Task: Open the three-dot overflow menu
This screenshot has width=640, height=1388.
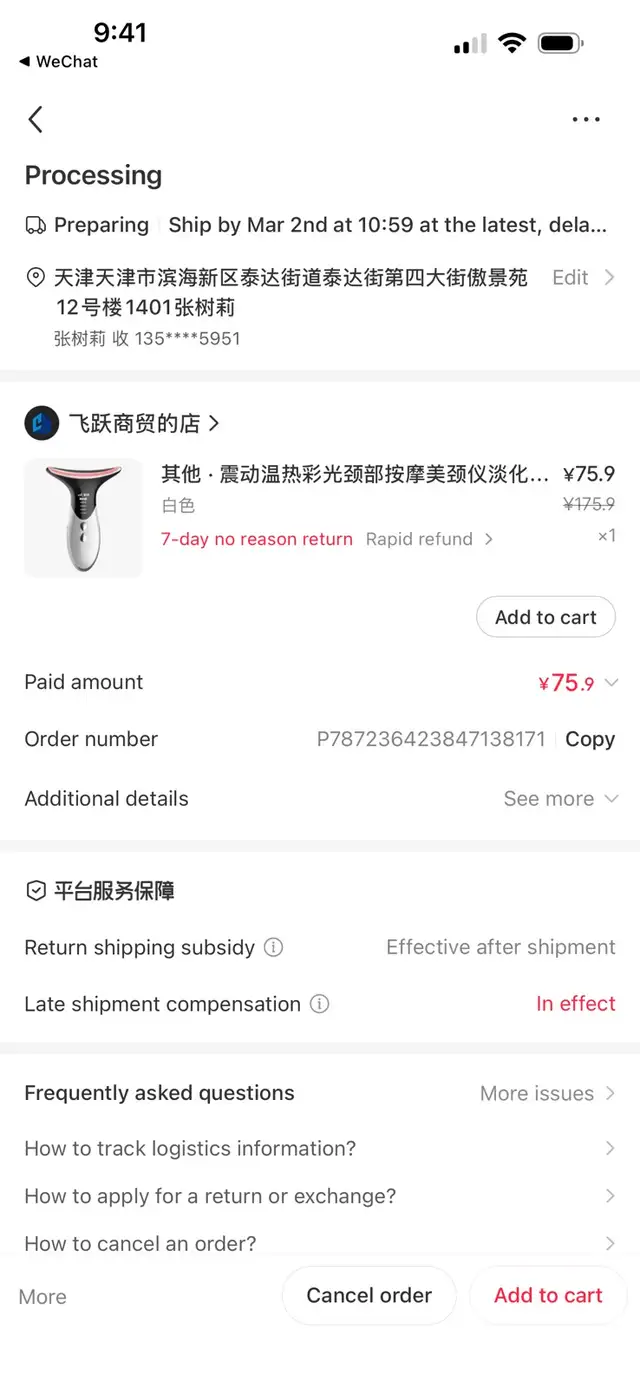Action: 586,120
